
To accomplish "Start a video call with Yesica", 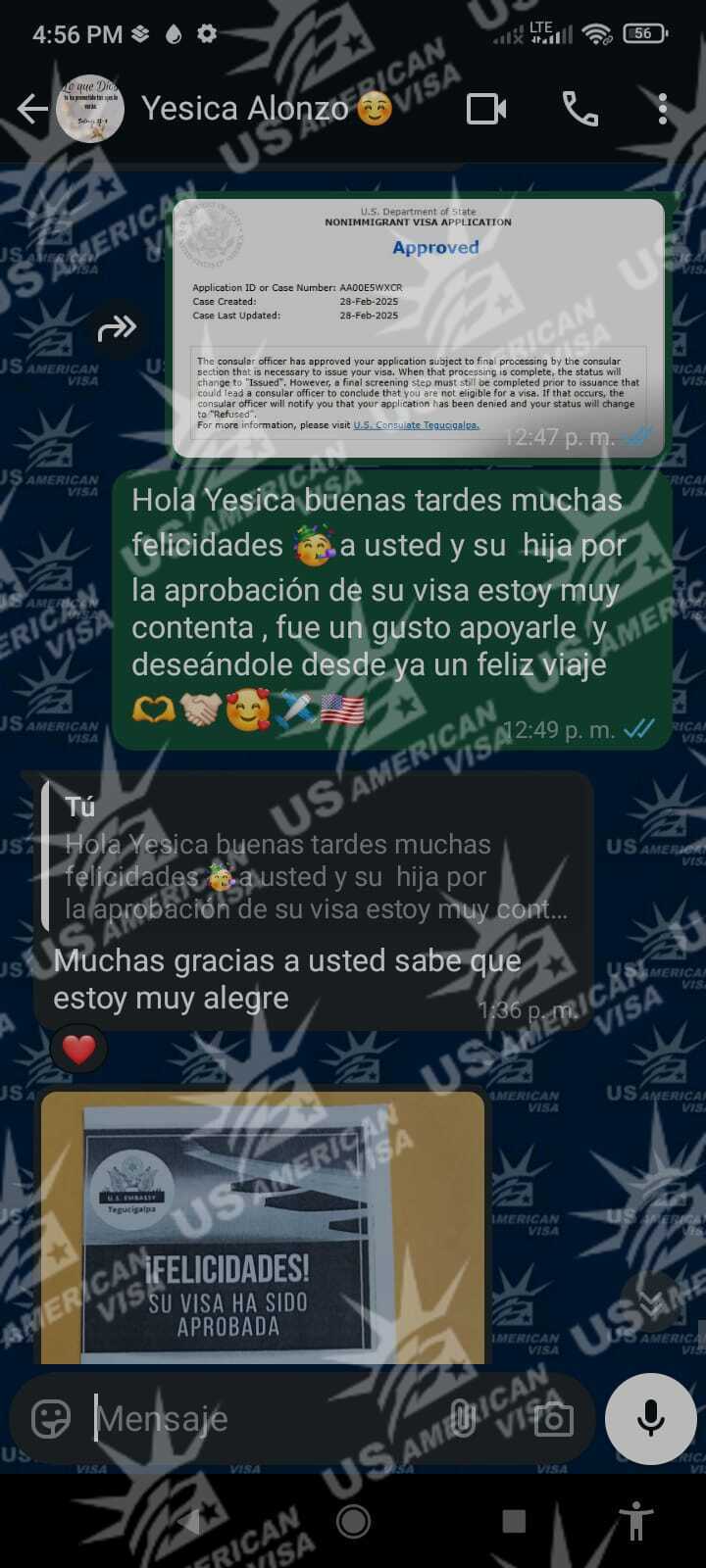I will 486,109.
